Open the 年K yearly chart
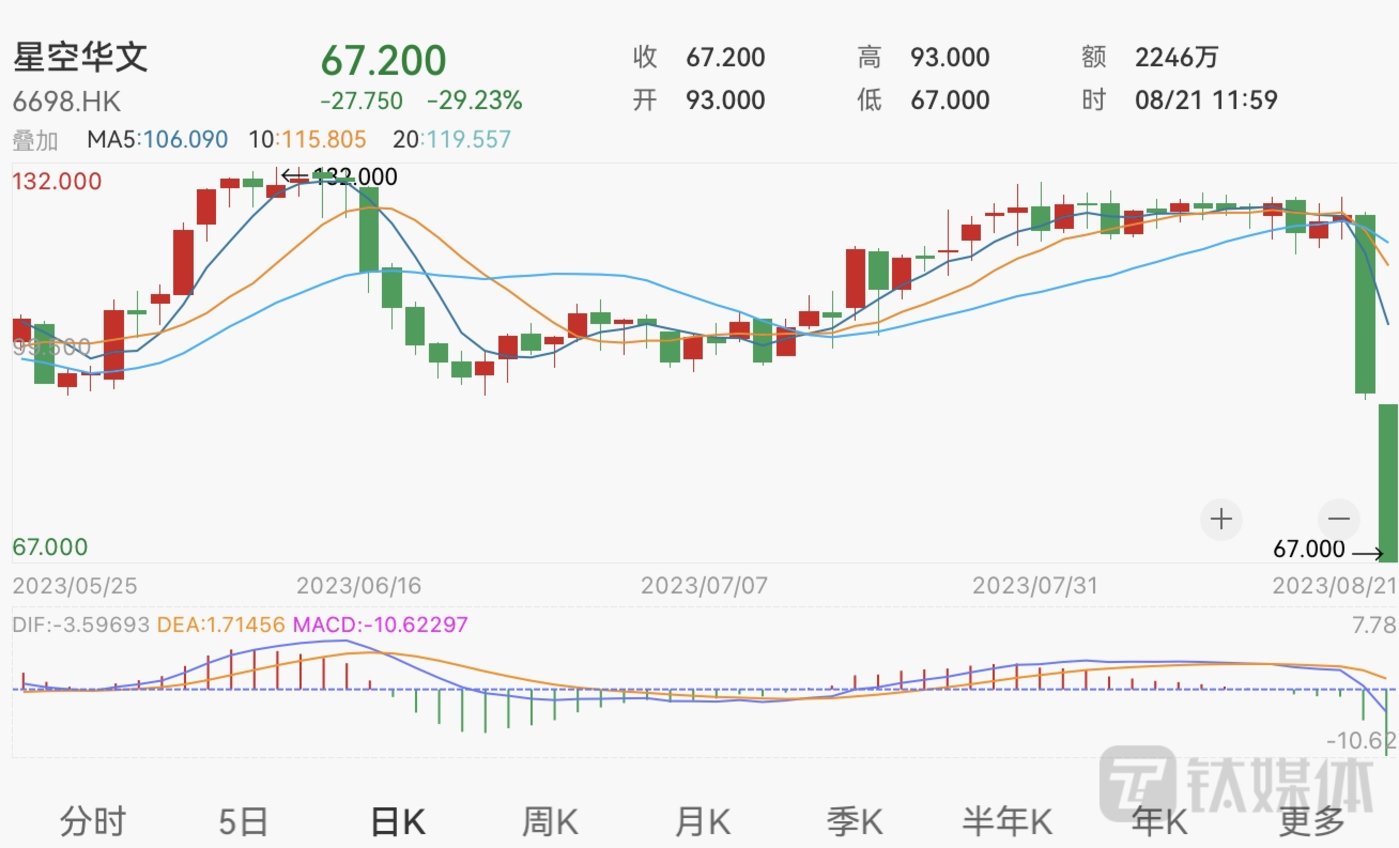This screenshot has width=1399, height=848. tap(1159, 822)
